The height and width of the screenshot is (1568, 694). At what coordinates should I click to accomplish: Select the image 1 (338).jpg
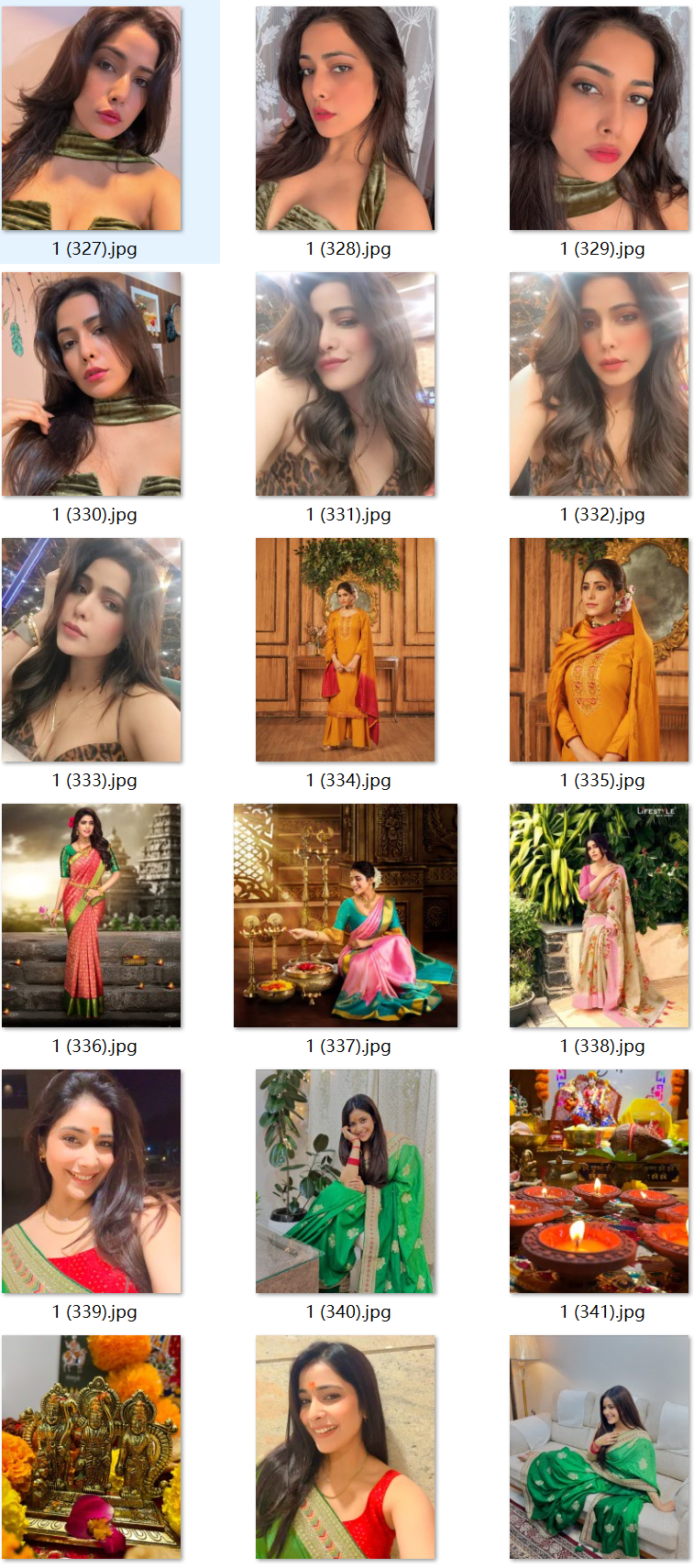[599, 916]
